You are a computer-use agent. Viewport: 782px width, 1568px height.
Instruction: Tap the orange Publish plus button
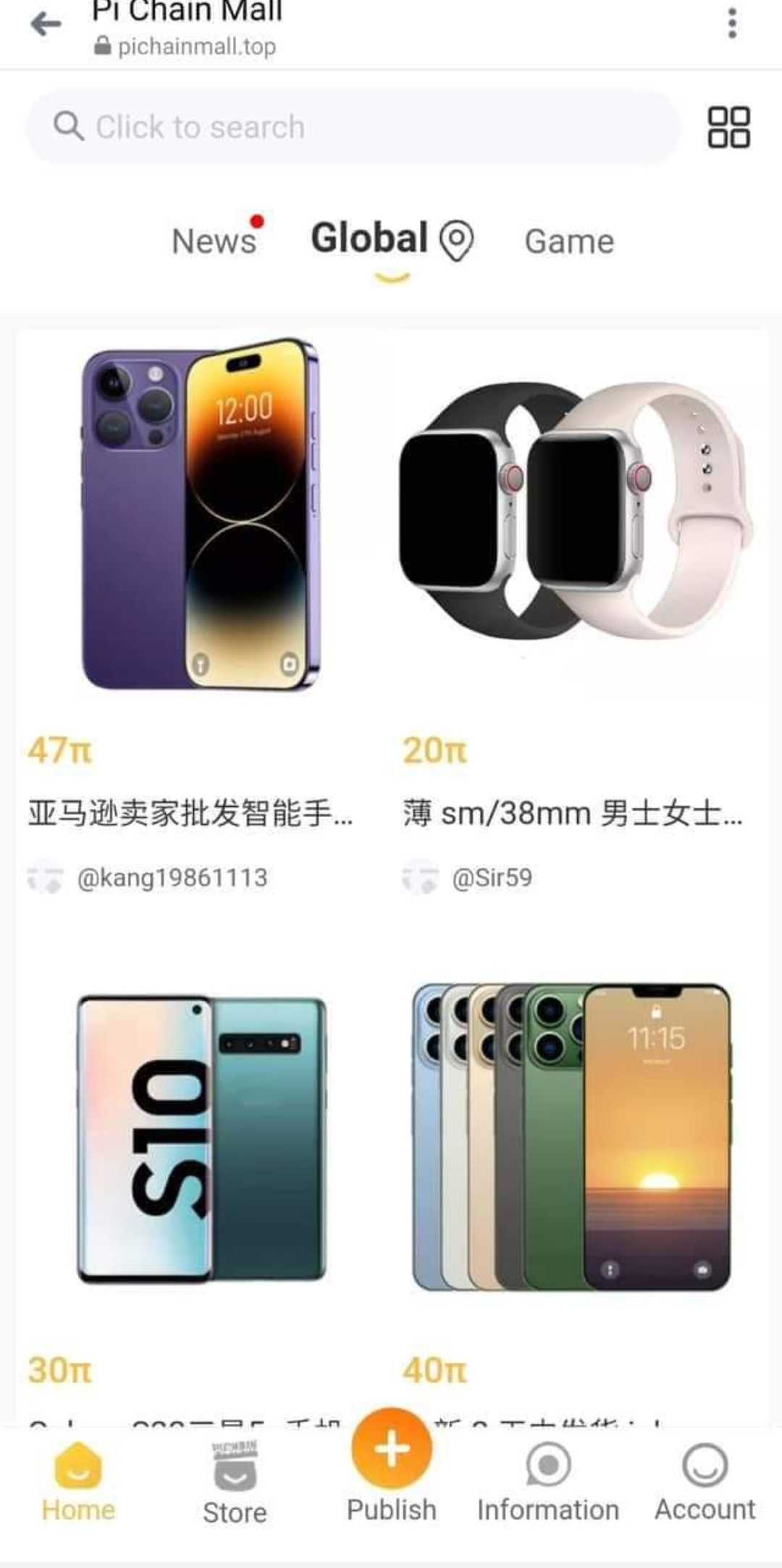tap(392, 1450)
